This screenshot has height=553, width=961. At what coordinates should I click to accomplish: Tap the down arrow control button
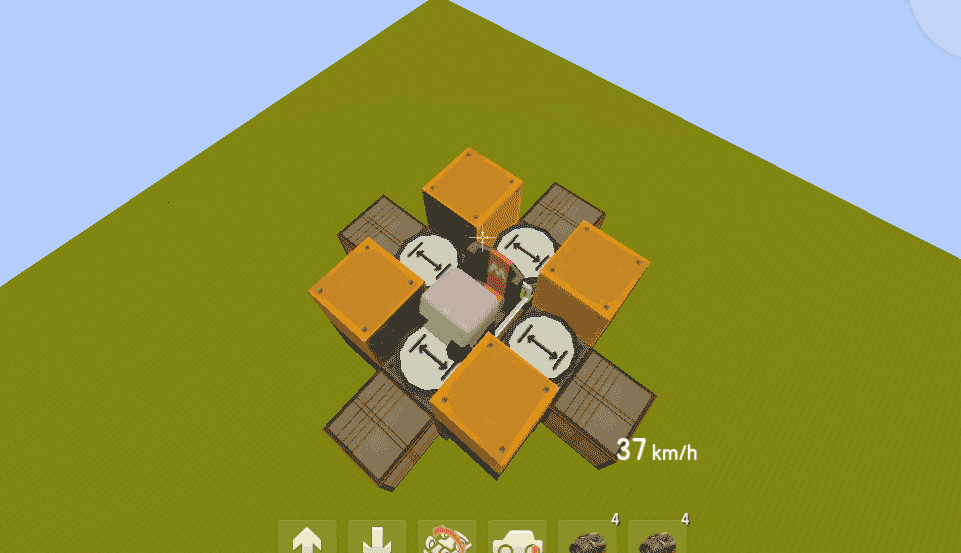(x=376, y=540)
